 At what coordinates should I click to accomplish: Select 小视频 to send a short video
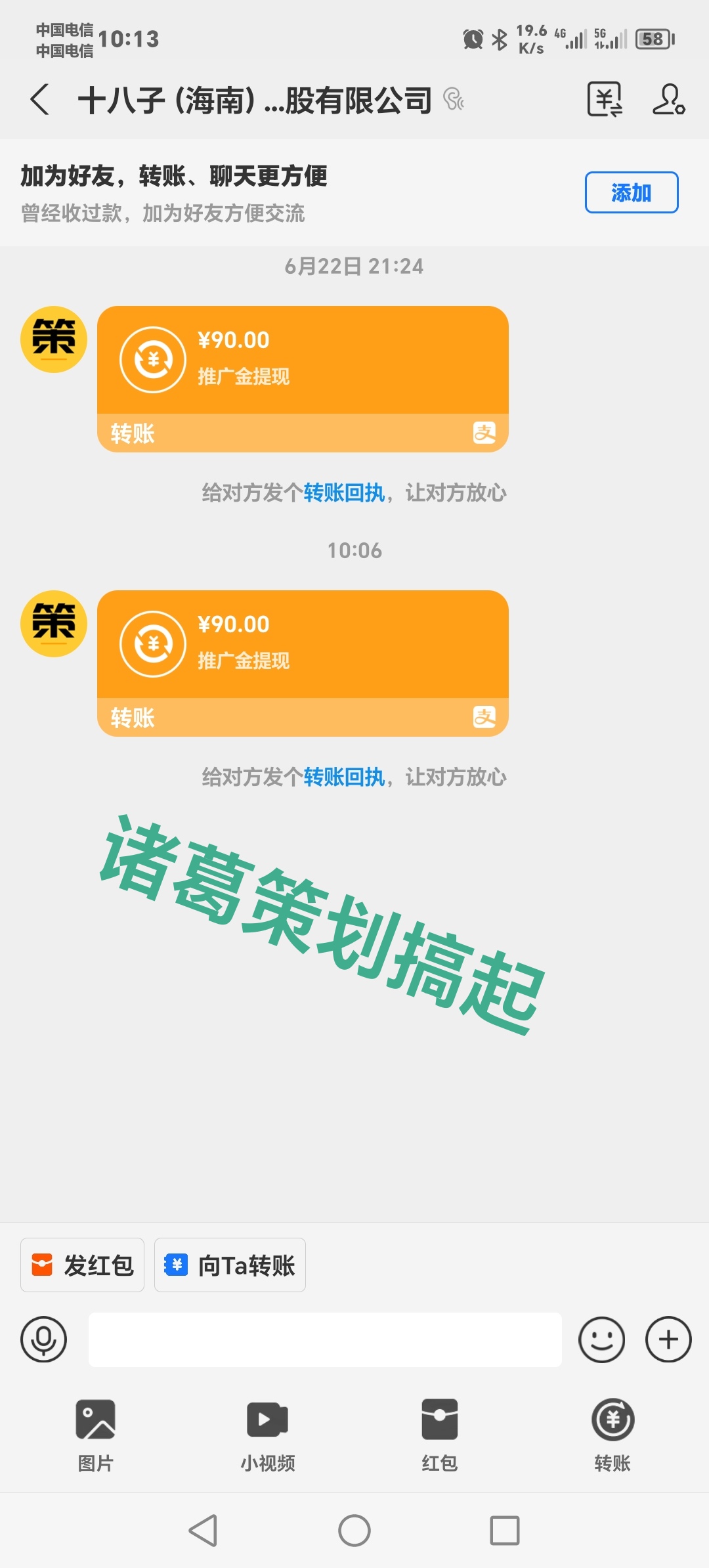click(268, 1435)
